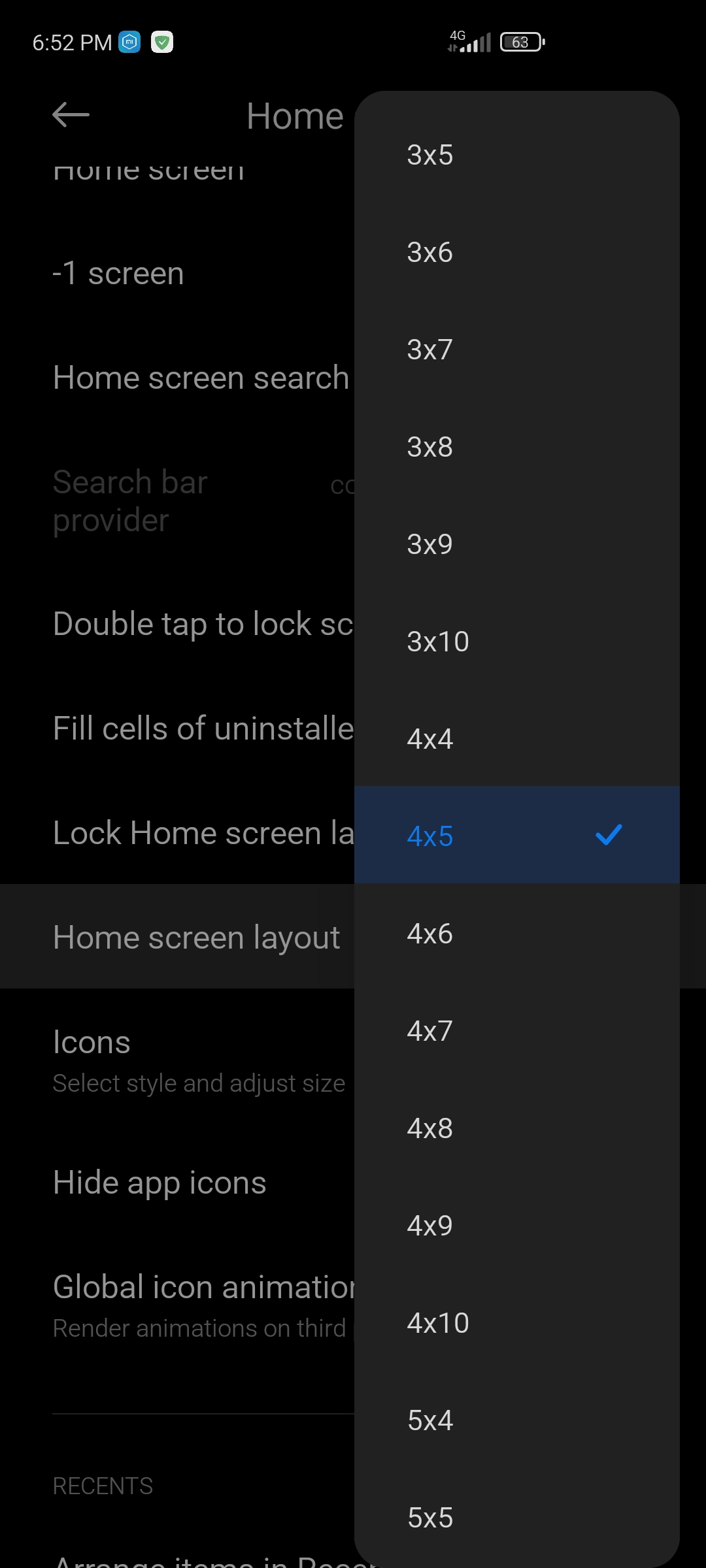Open the -1 screen setting
Viewport: 706px width, 1568px height.
(118, 273)
